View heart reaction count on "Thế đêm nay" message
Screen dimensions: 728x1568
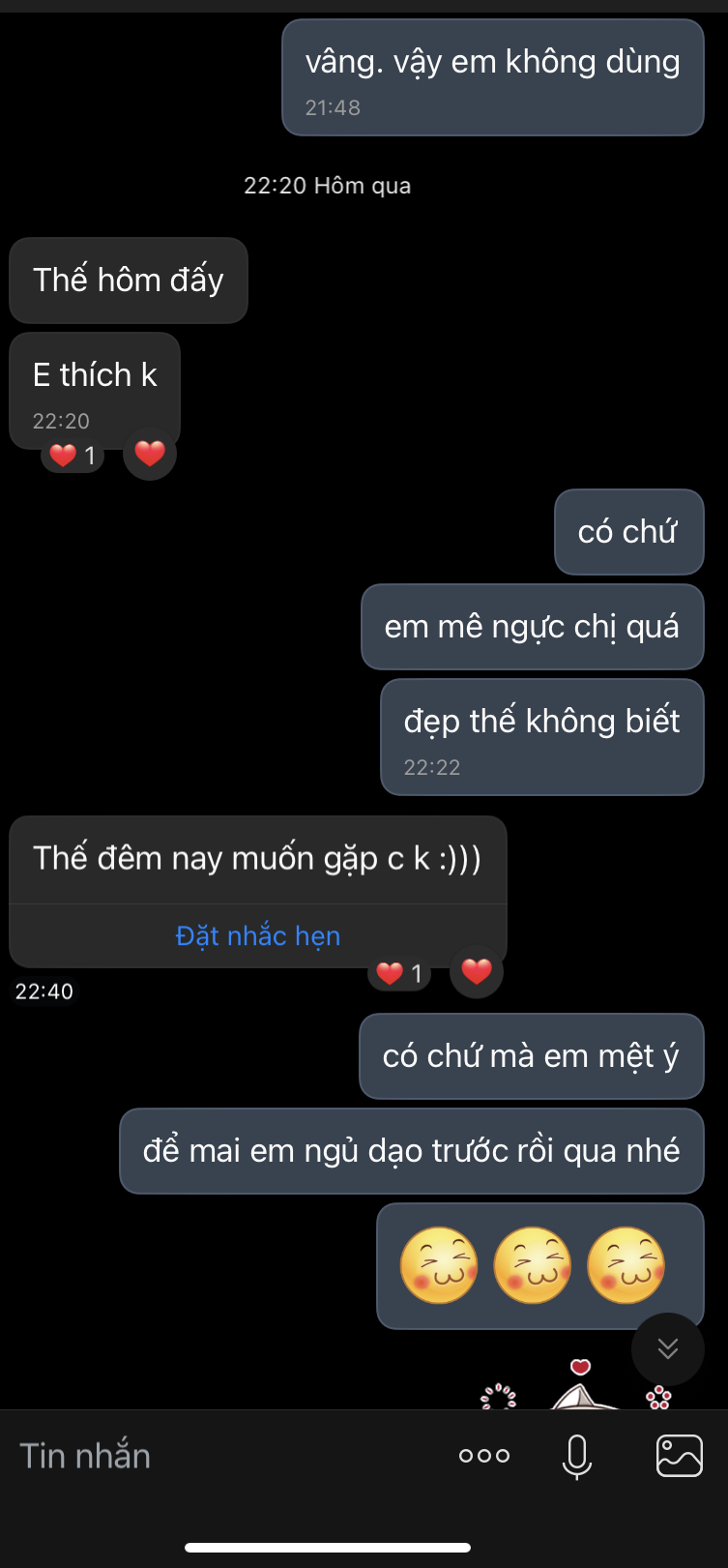pos(399,973)
